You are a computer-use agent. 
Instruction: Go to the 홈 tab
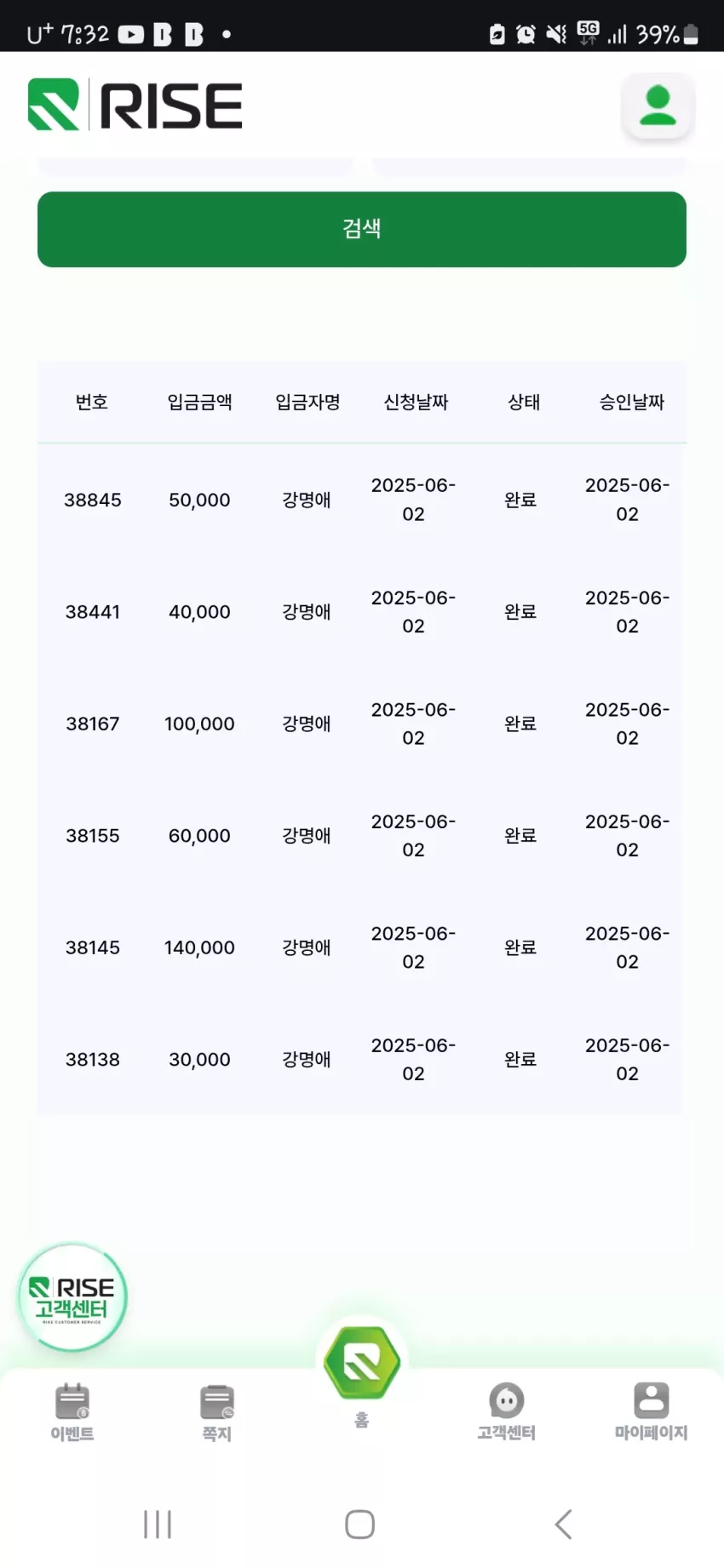click(x=362, y=1375)
